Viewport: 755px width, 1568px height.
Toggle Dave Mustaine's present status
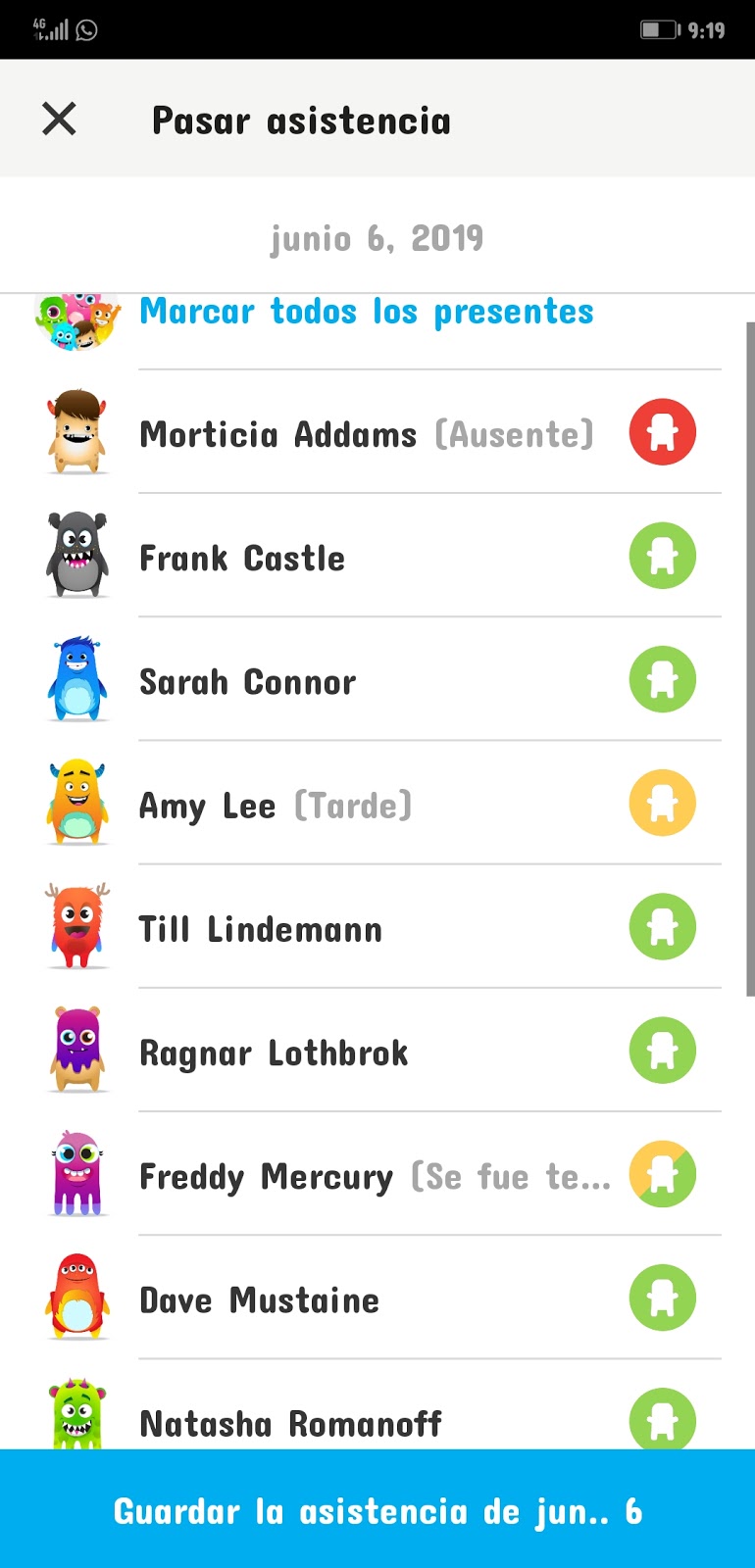(662, 1297)
